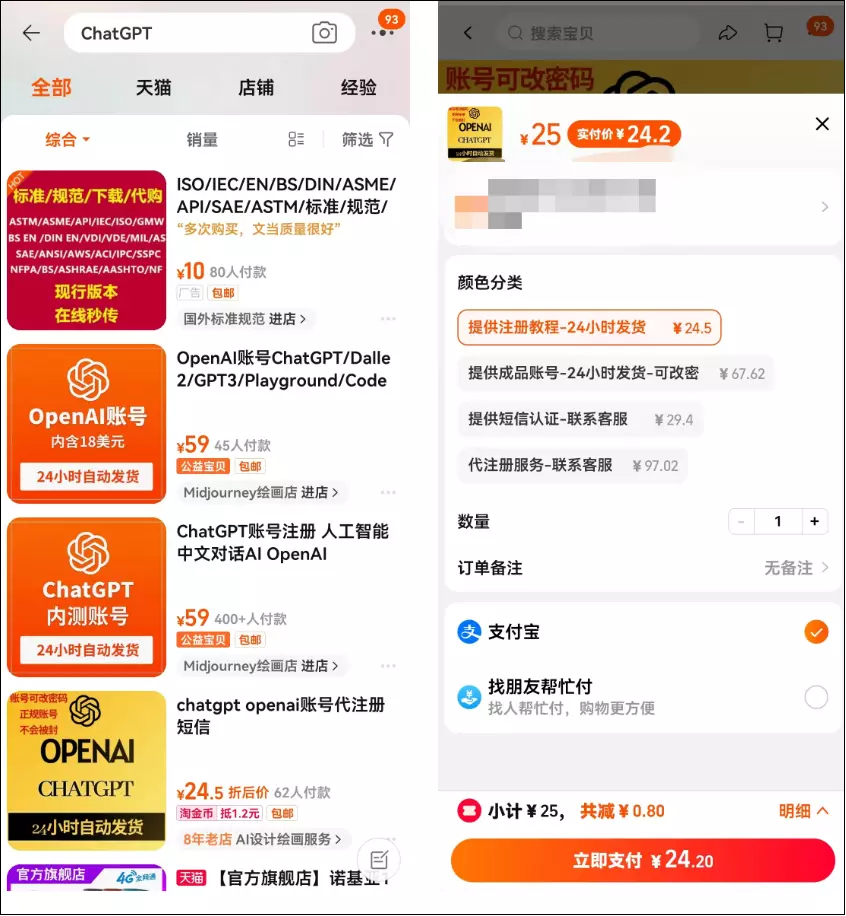Screen dimensions: 846x916
Task: Sort results by 销量
Action: tap(202, 140)
